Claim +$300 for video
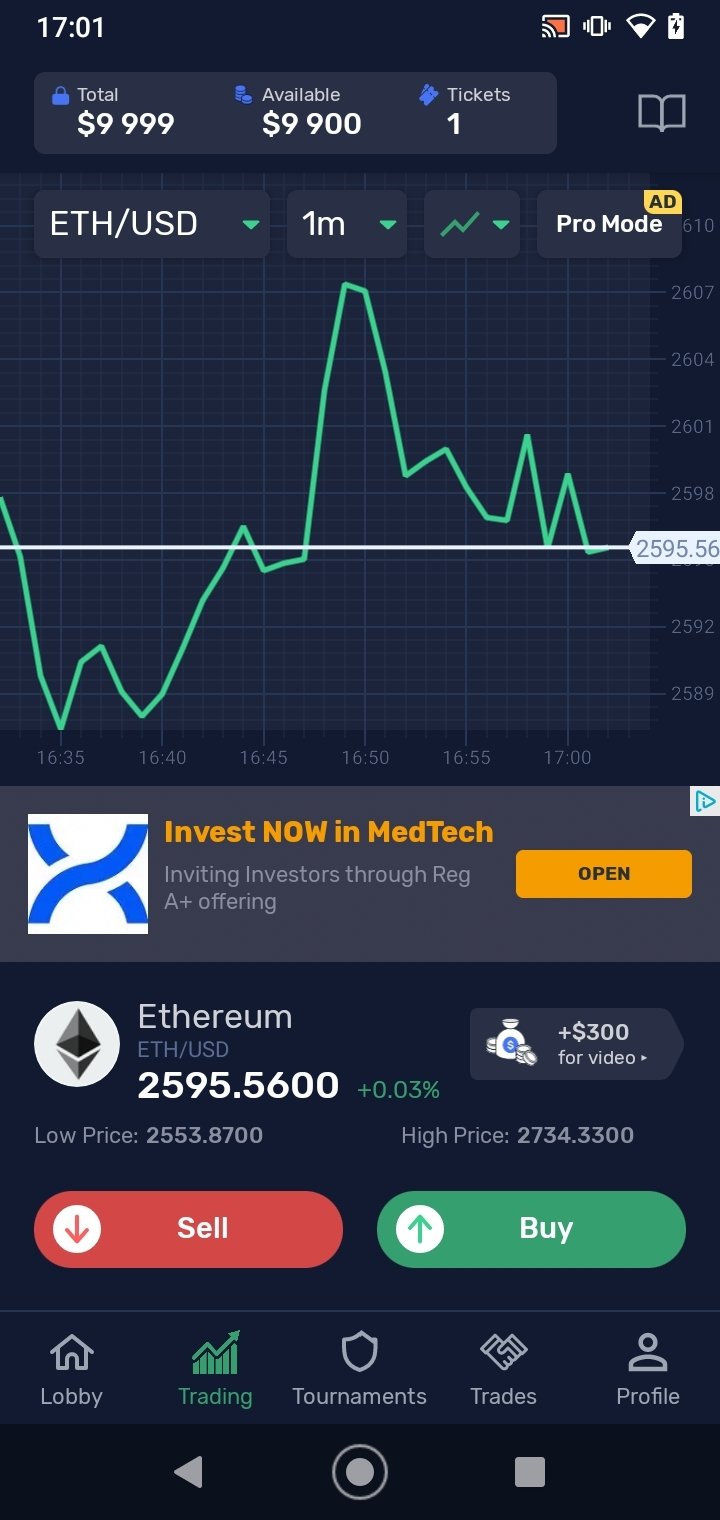The height and width of the screenshot is (1520, 720). [576, 1044]
